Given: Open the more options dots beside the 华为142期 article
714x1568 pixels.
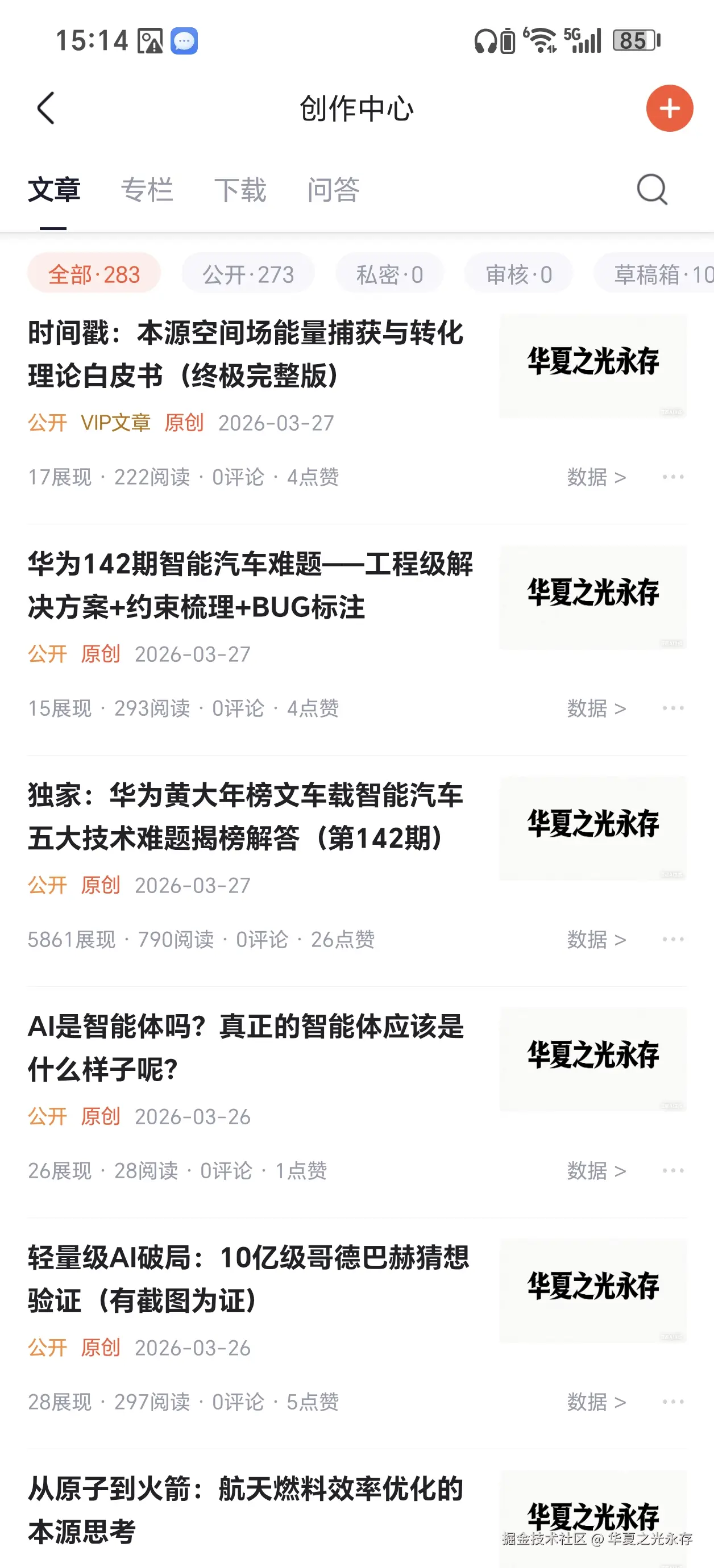Looking at the screenshot, I should (x=672, y=708).
